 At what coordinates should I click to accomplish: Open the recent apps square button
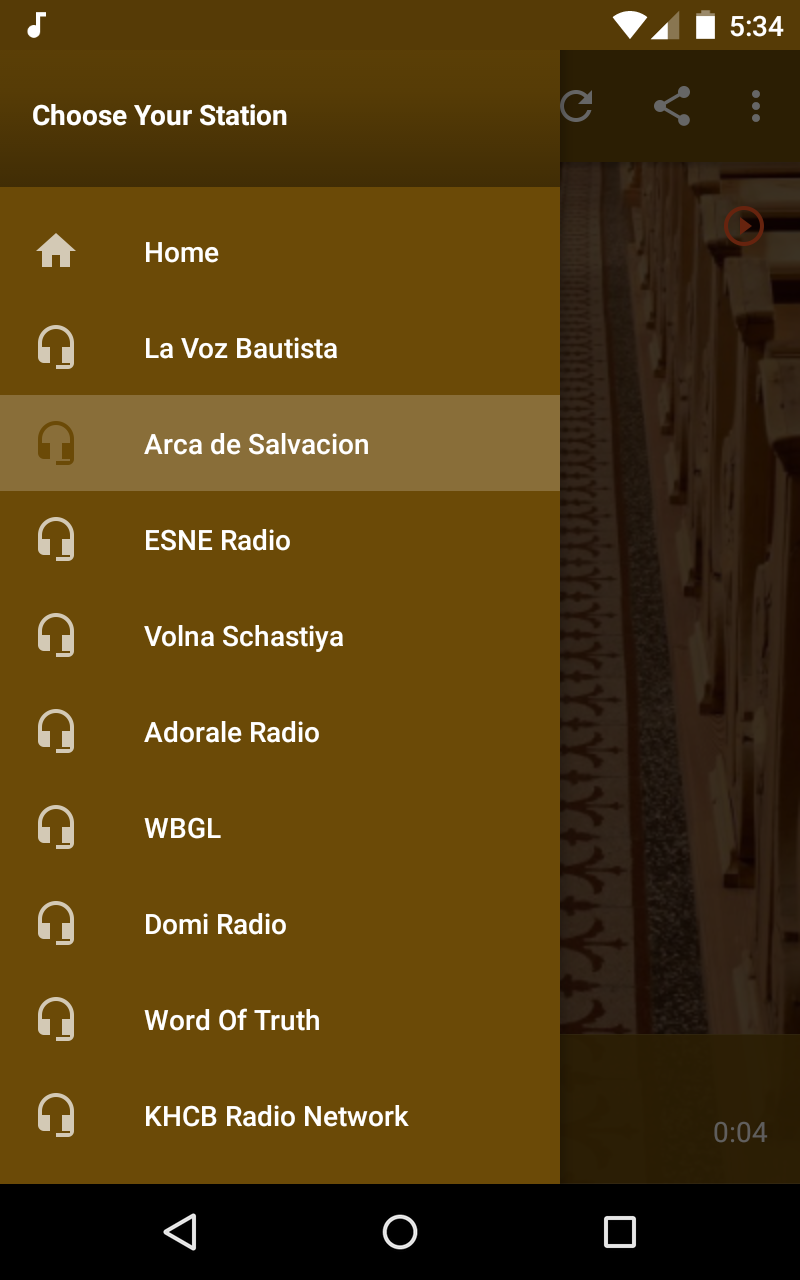[619, 1231]
